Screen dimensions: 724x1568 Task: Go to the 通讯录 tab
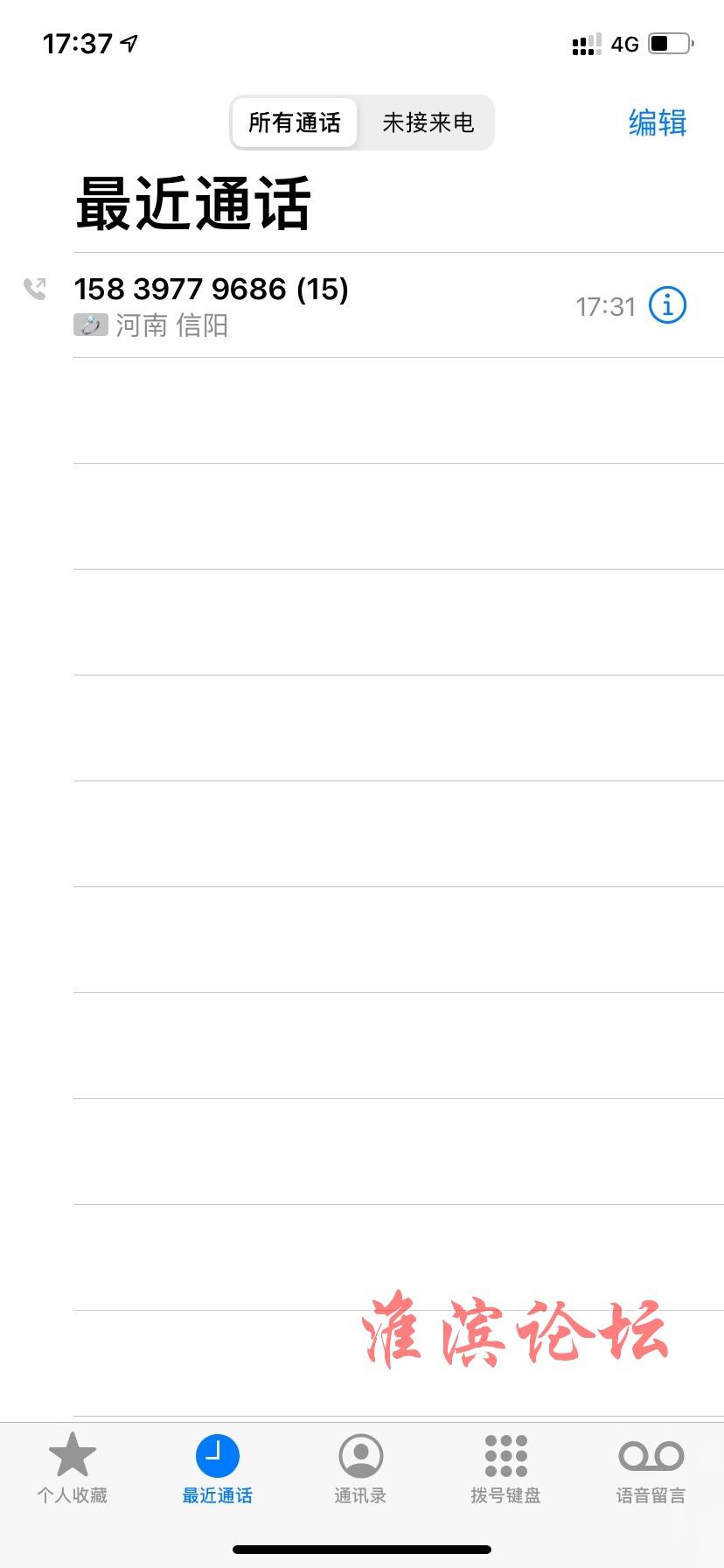[360, 1469]
